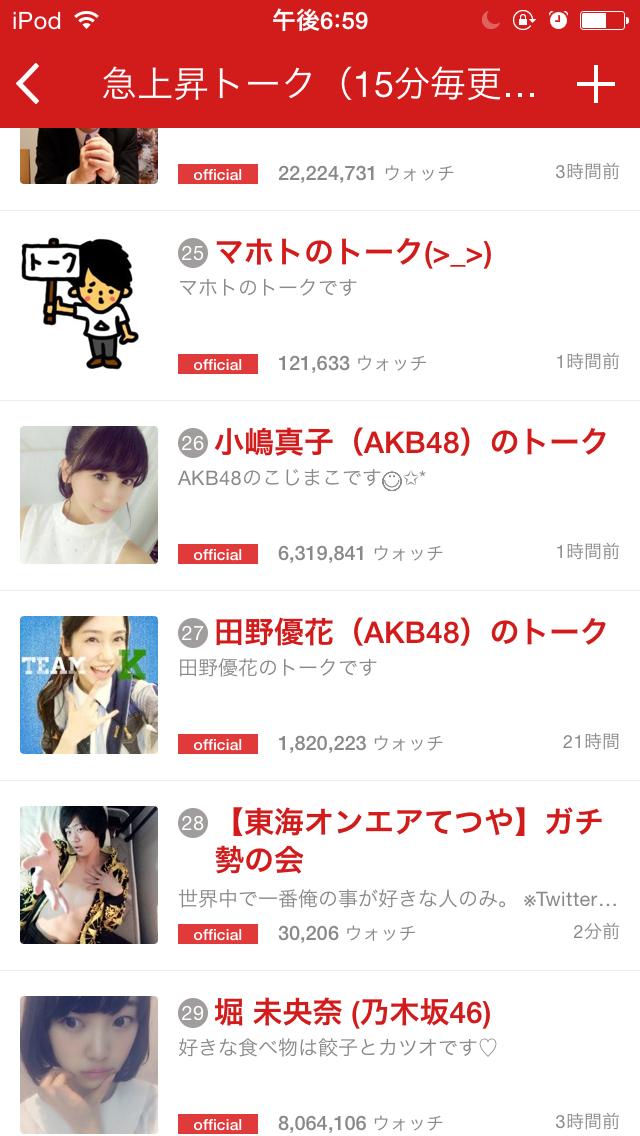
Task: Tap the plus icon in the header
Action: (x=595, y=85)
